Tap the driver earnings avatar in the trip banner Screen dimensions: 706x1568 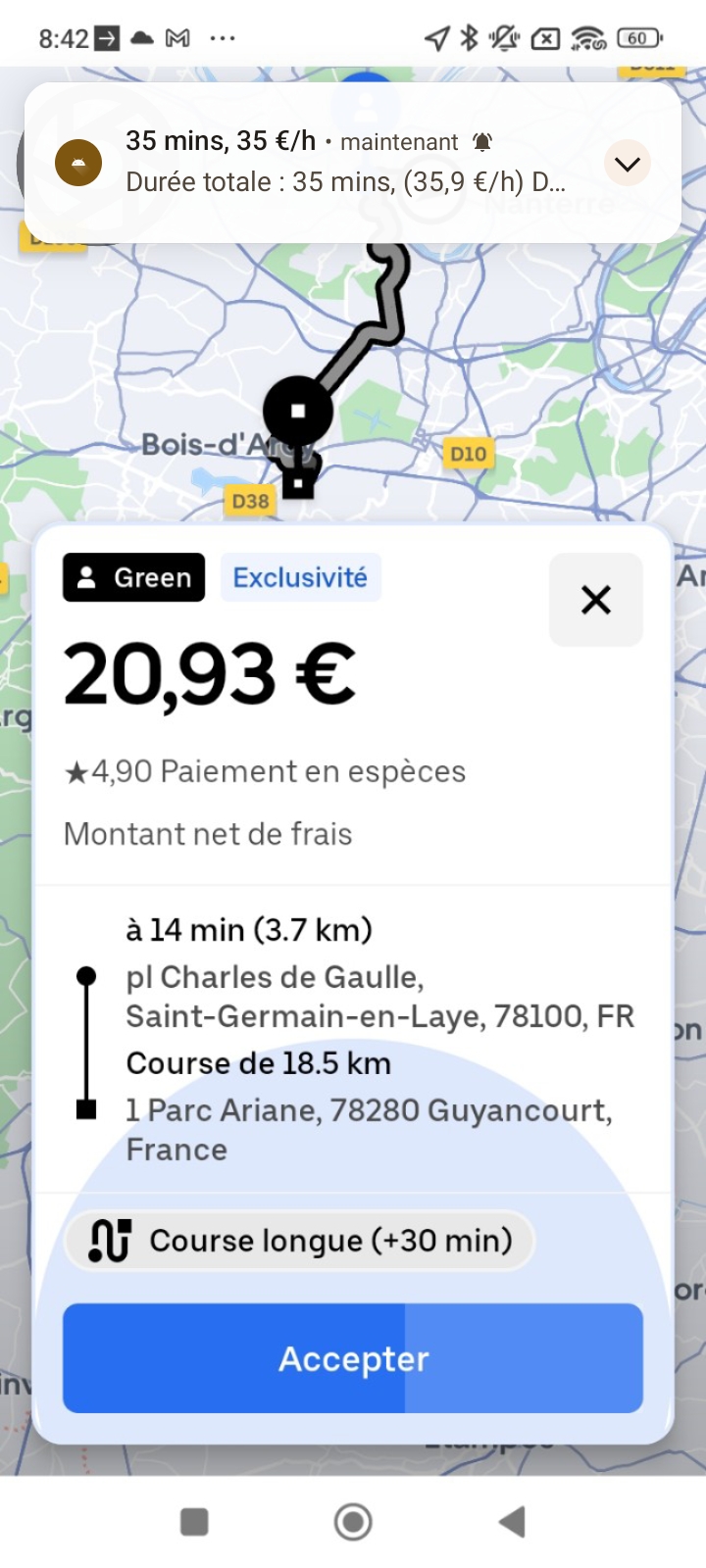point(78,162)
